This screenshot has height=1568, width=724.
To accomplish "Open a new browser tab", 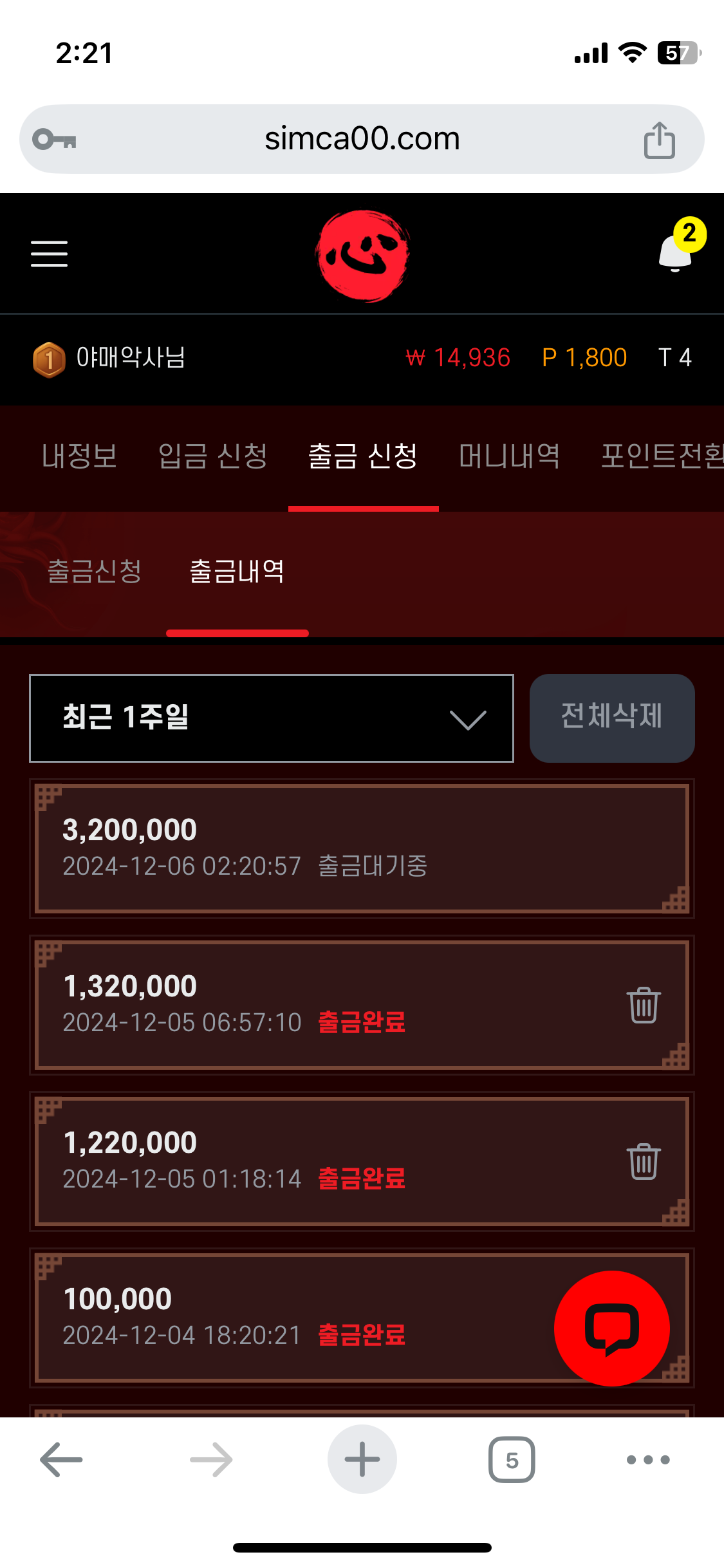I will (362, 1459).
